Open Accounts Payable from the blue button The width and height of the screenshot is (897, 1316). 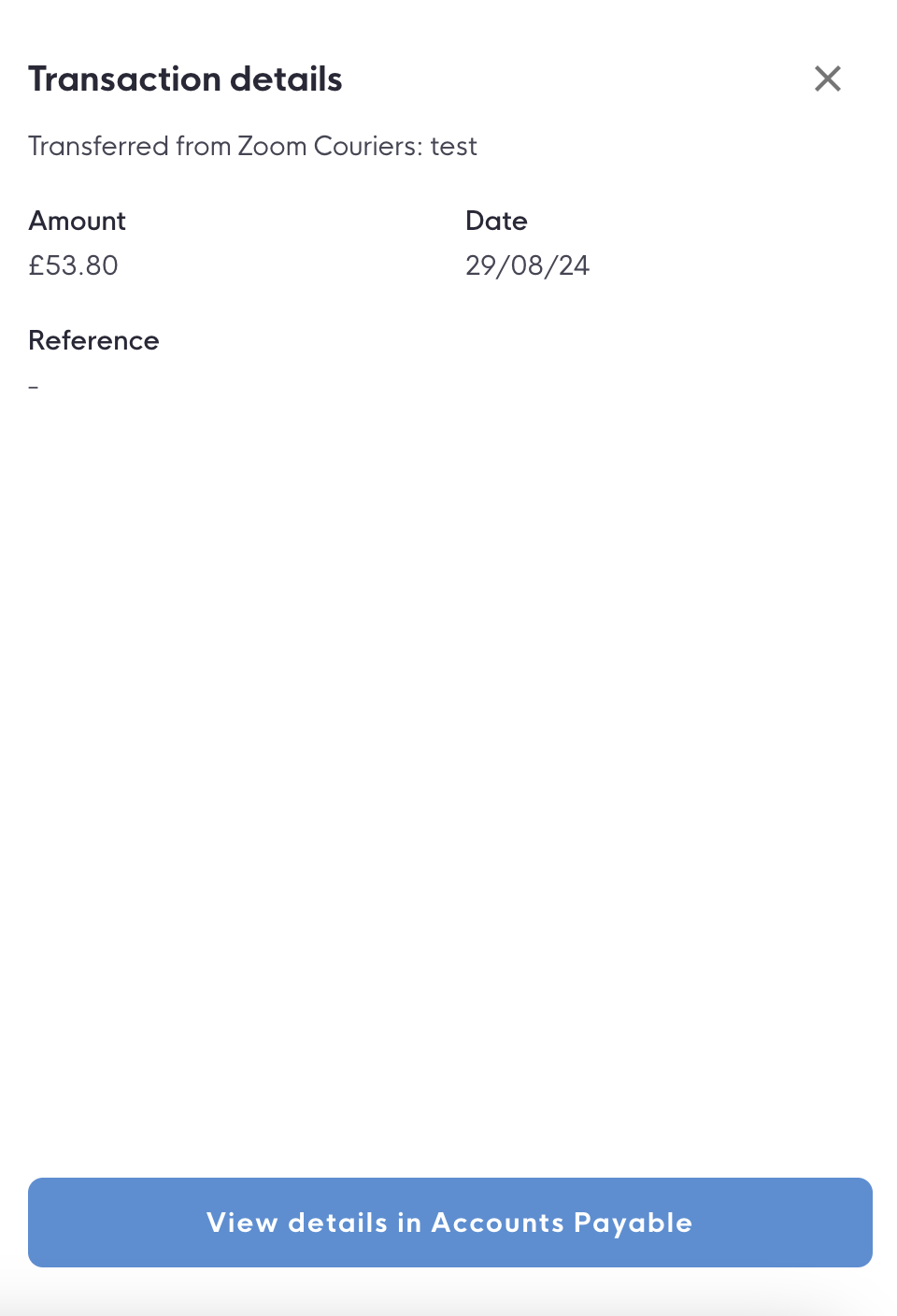(448, 1223)
